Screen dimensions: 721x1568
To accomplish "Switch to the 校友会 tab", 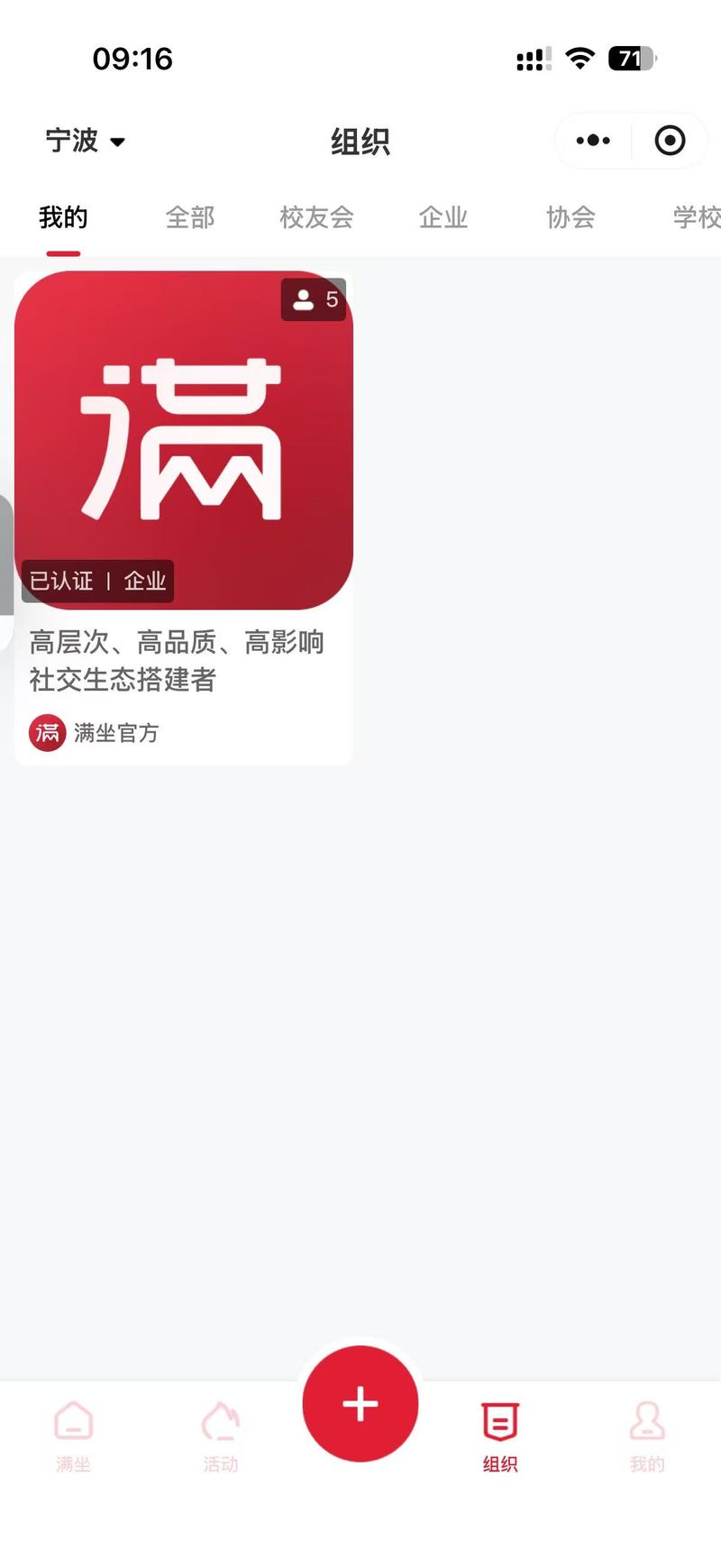I will 316,217.
